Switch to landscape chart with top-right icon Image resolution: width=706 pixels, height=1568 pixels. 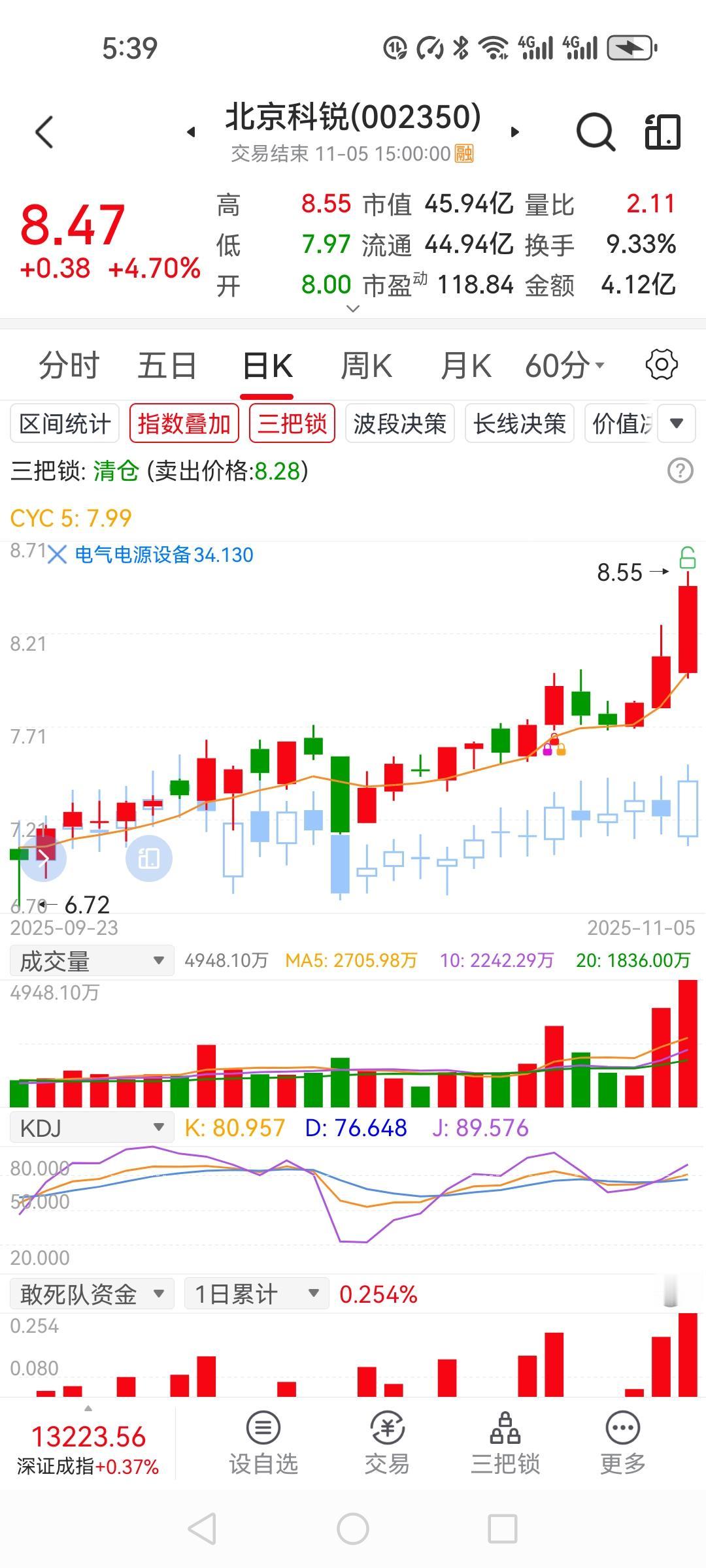(x=662, y=131)
